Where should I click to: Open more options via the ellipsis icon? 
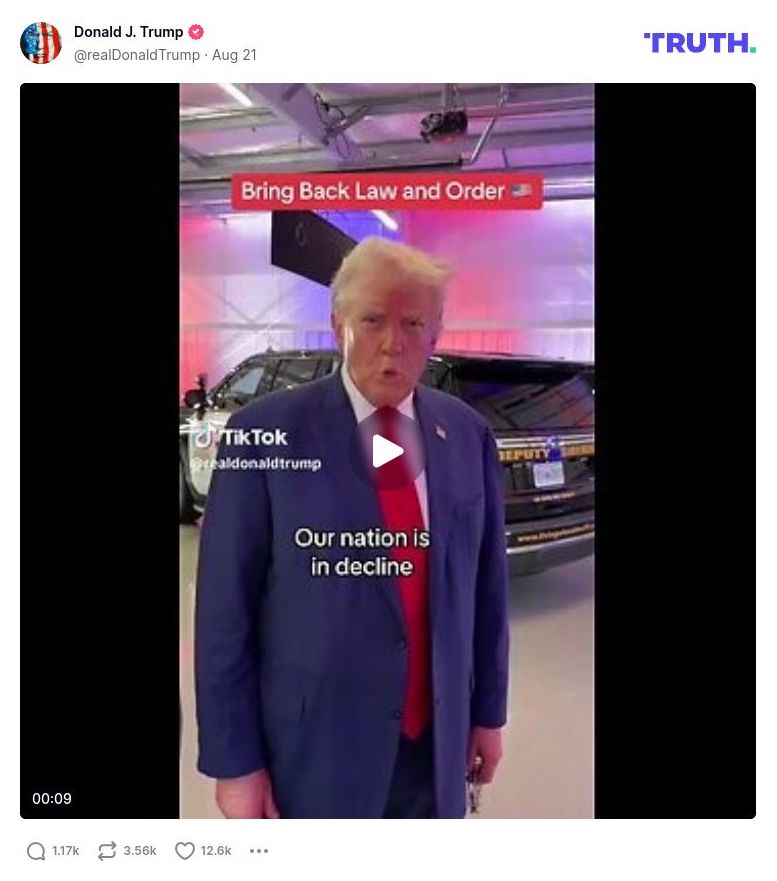click(x=259, y=851)
